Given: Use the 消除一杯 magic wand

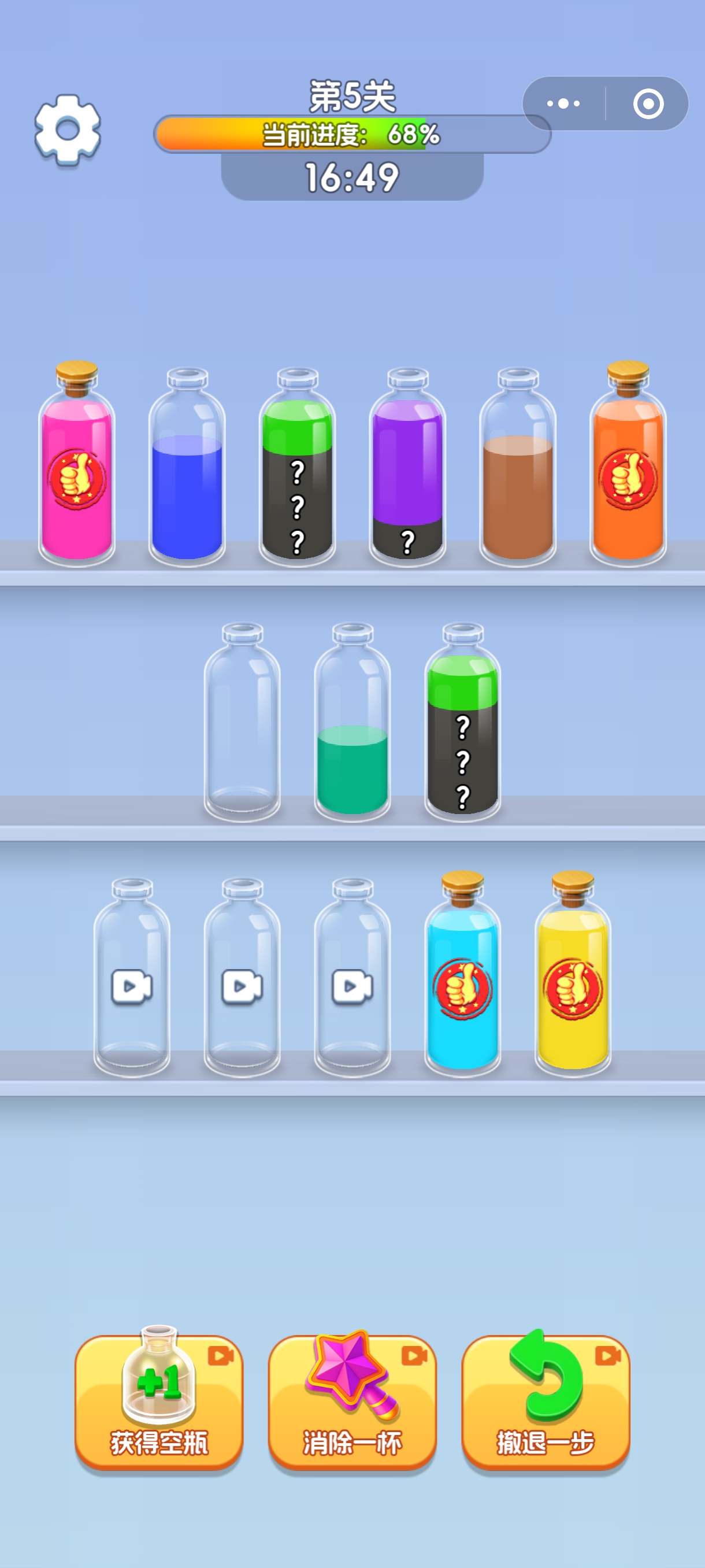Looking at the screenshot, I should (352, 1400).
